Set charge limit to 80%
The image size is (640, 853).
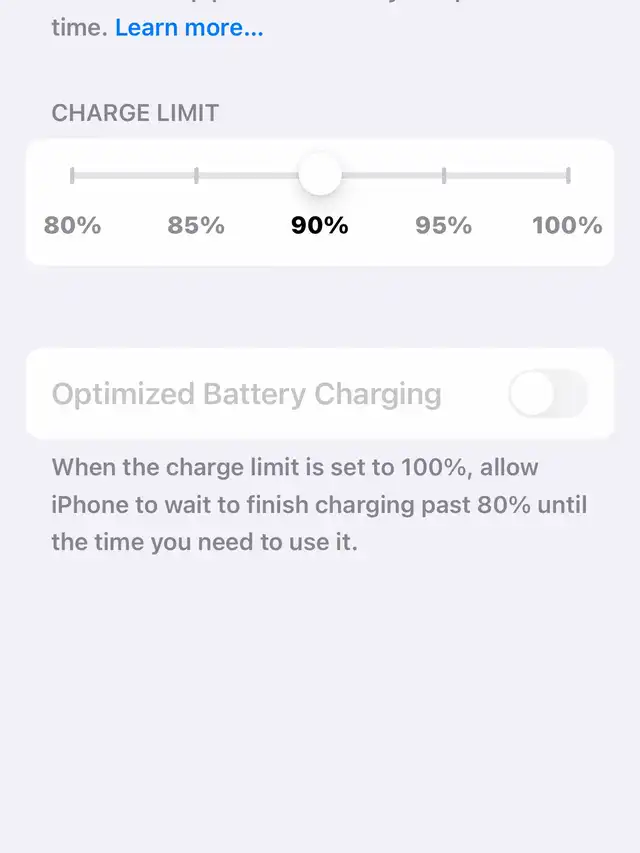[72, 176]
